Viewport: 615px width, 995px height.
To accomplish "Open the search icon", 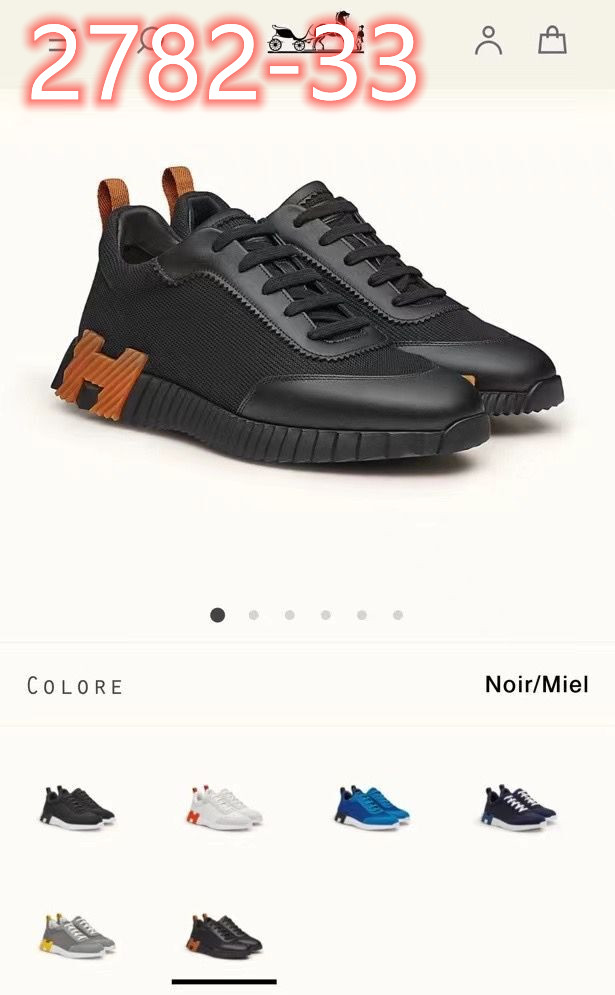I will 150,41.
